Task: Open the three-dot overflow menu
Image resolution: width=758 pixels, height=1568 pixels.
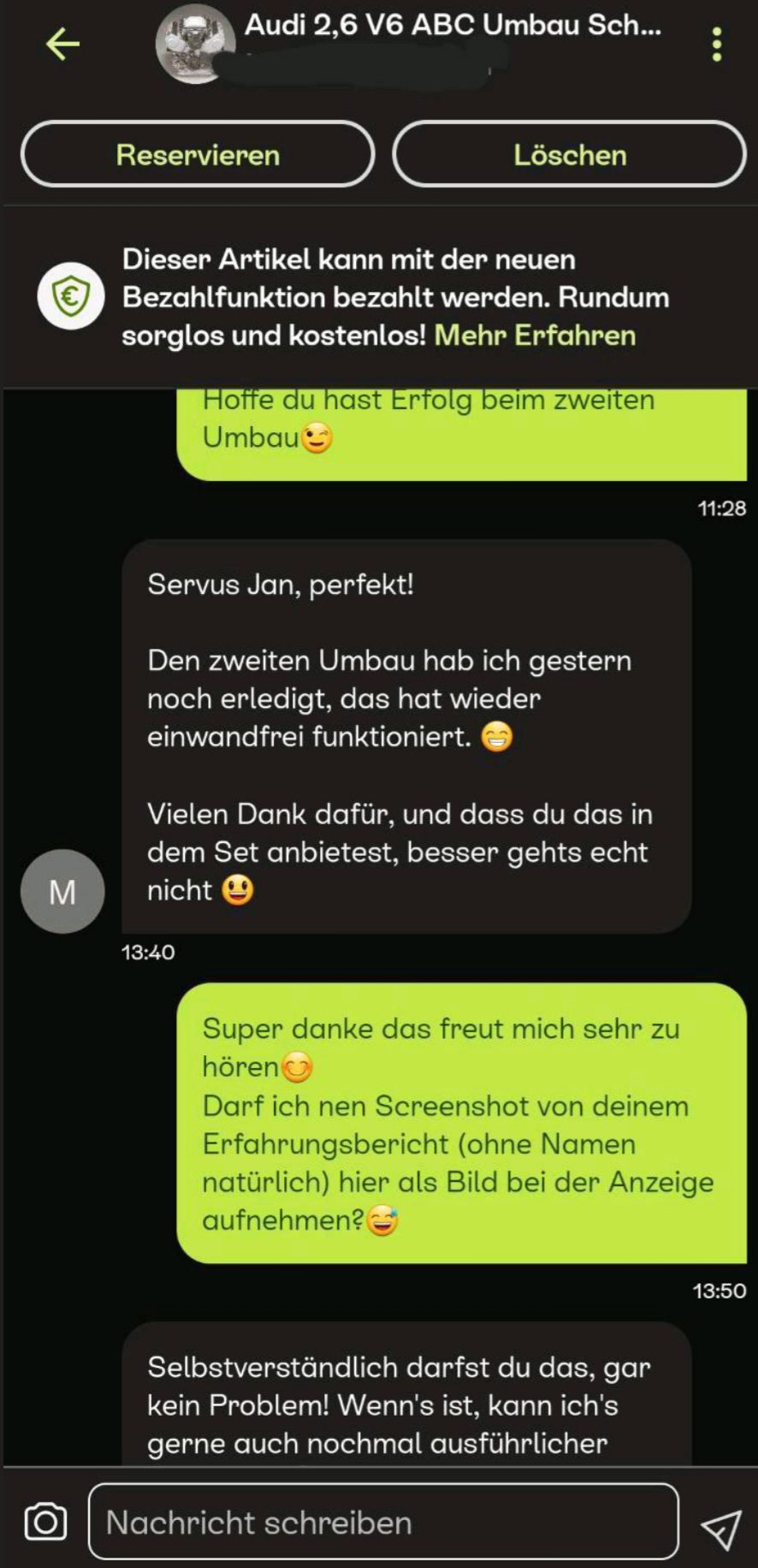Action: (717, 44)
